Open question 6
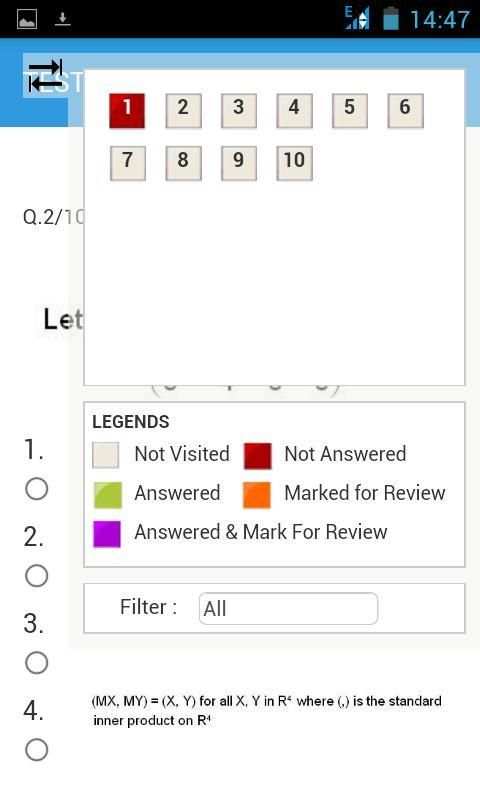 (406, 110)
